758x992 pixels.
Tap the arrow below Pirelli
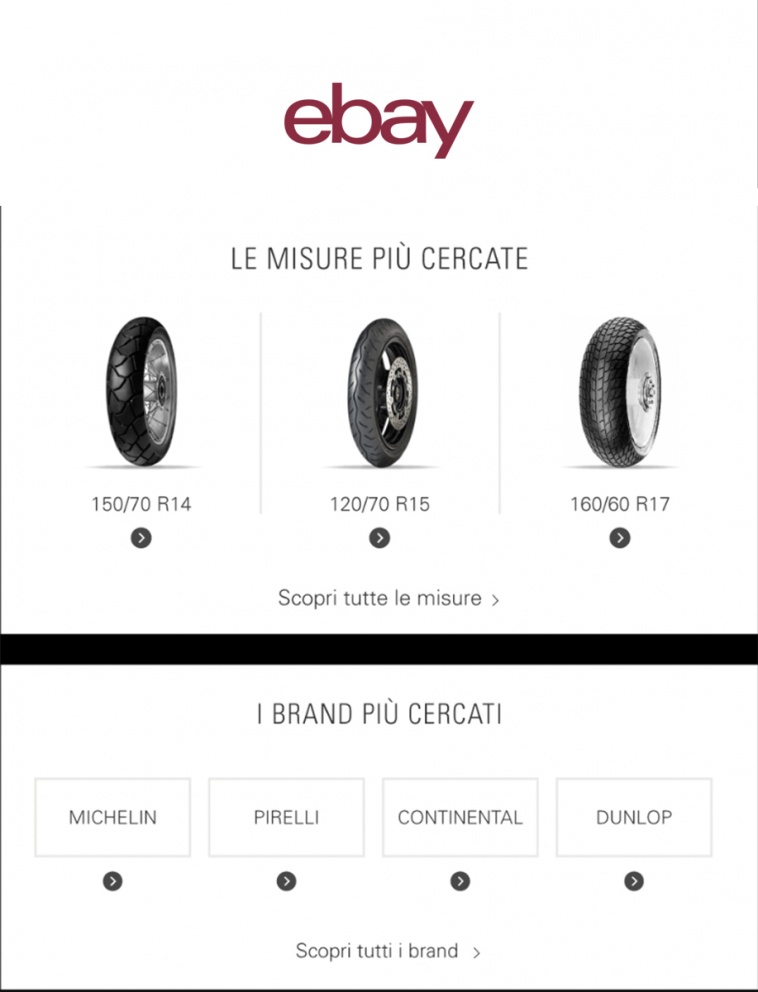[x=287, y=881]
